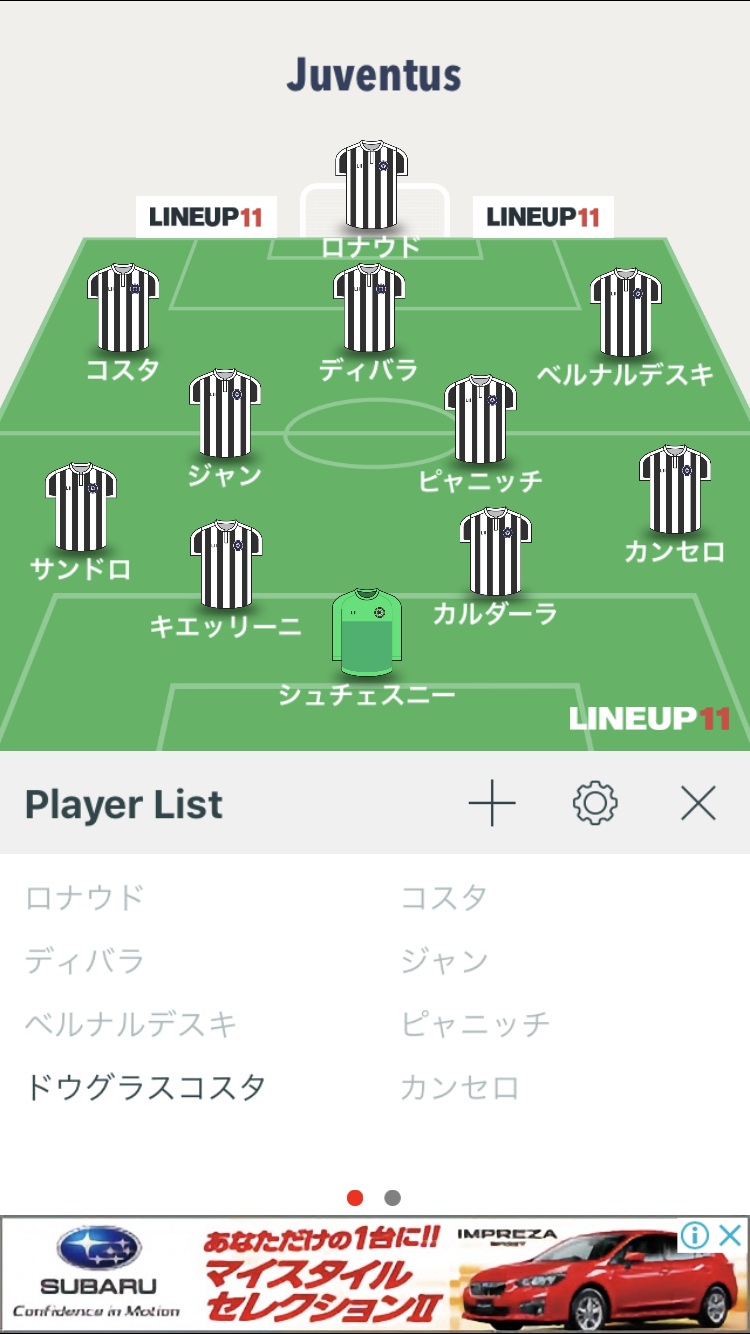Select ジャン in the player list
This screenshot has width=750, height=1334.
pyautogui.click(x=445, y=961)
